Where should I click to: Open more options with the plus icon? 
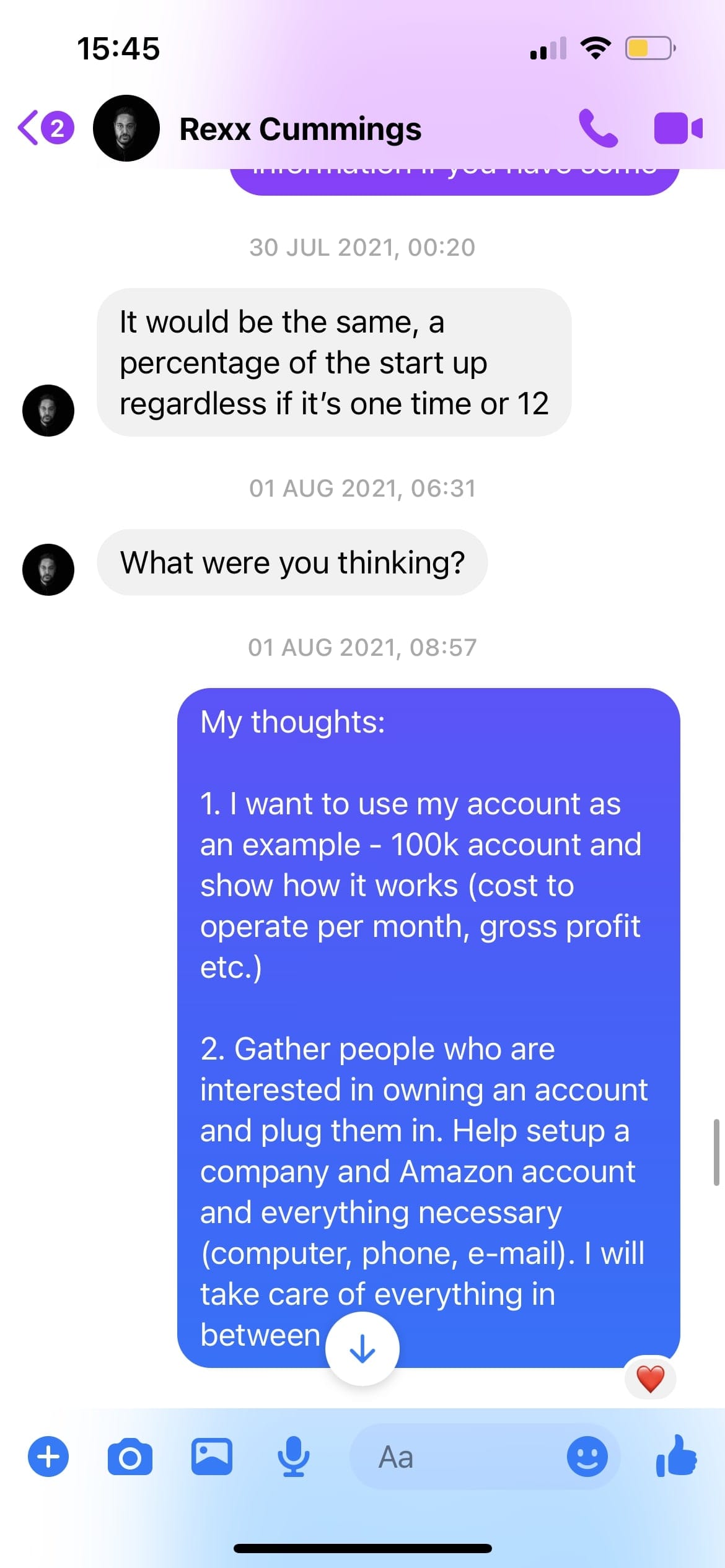pyautogui.click(x=48, y=1457)
